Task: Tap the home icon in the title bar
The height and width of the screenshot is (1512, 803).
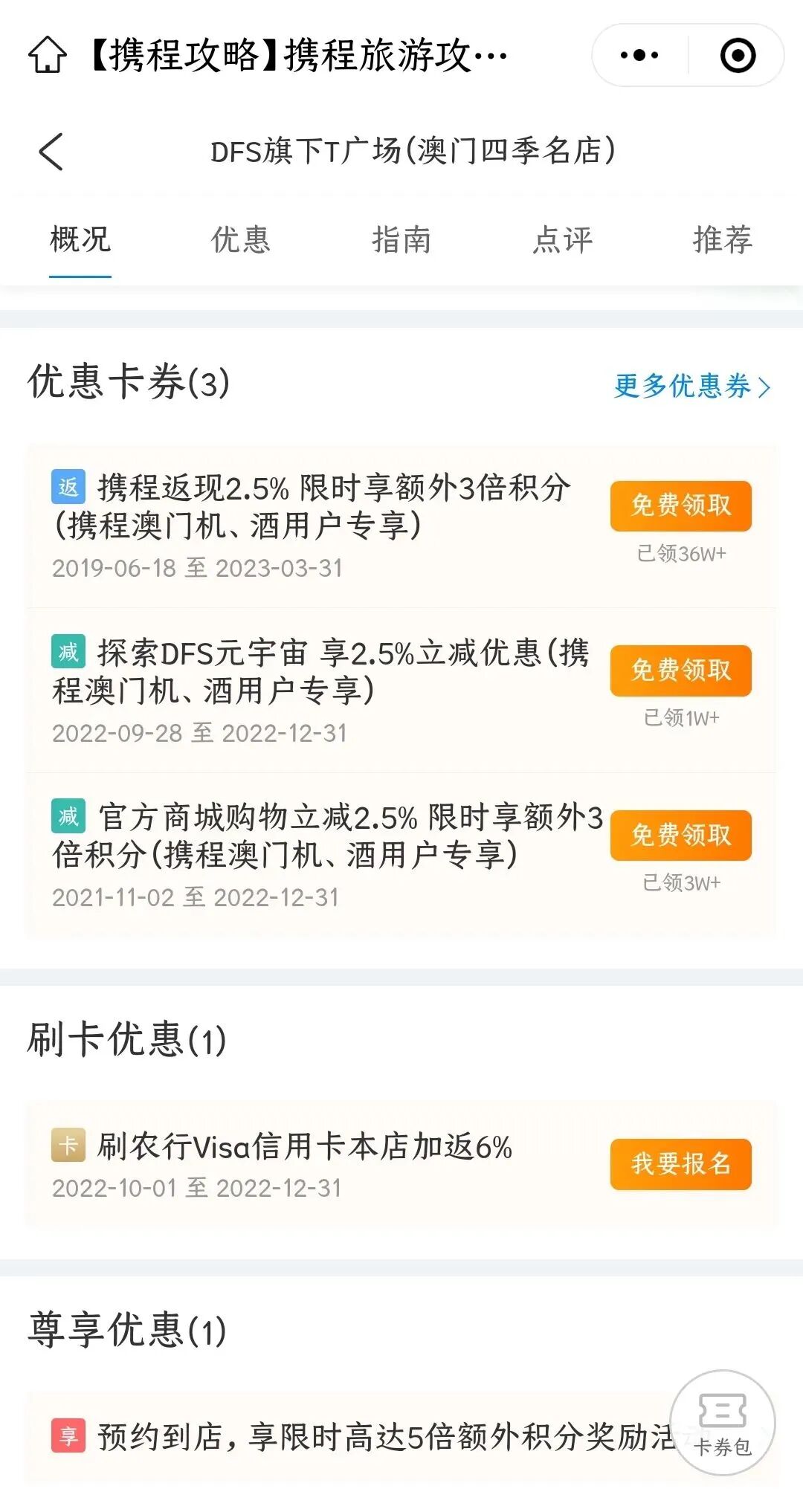Action: [48, 55]
